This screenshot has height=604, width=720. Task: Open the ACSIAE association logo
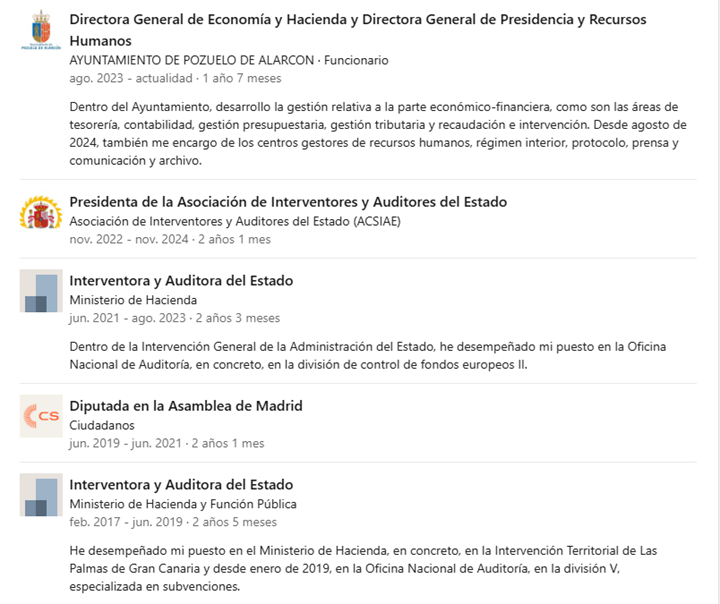[x=41, y=212]
